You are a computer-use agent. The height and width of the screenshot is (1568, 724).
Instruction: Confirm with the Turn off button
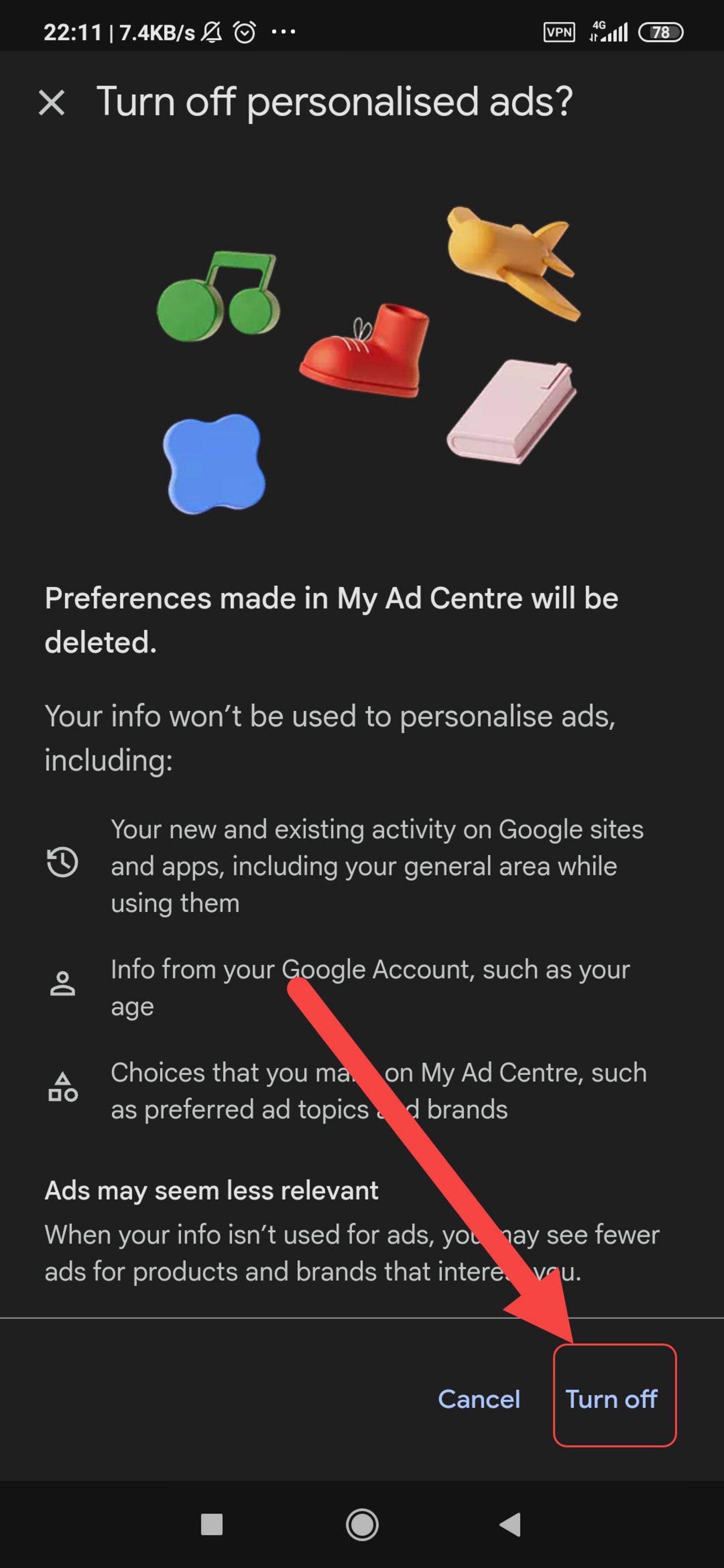[x=612, y=1399]
